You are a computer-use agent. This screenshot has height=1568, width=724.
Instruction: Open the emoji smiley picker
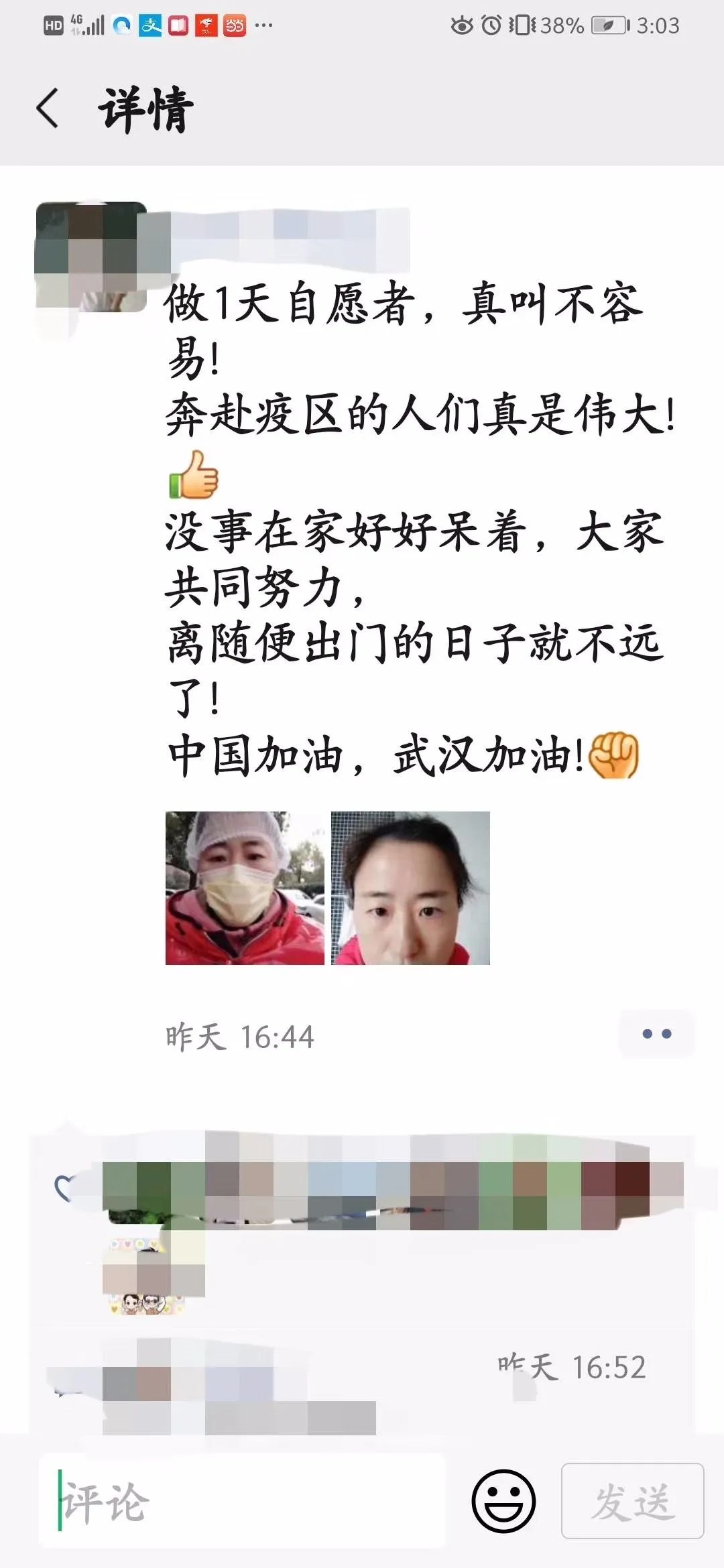(x=503, y=1501)
